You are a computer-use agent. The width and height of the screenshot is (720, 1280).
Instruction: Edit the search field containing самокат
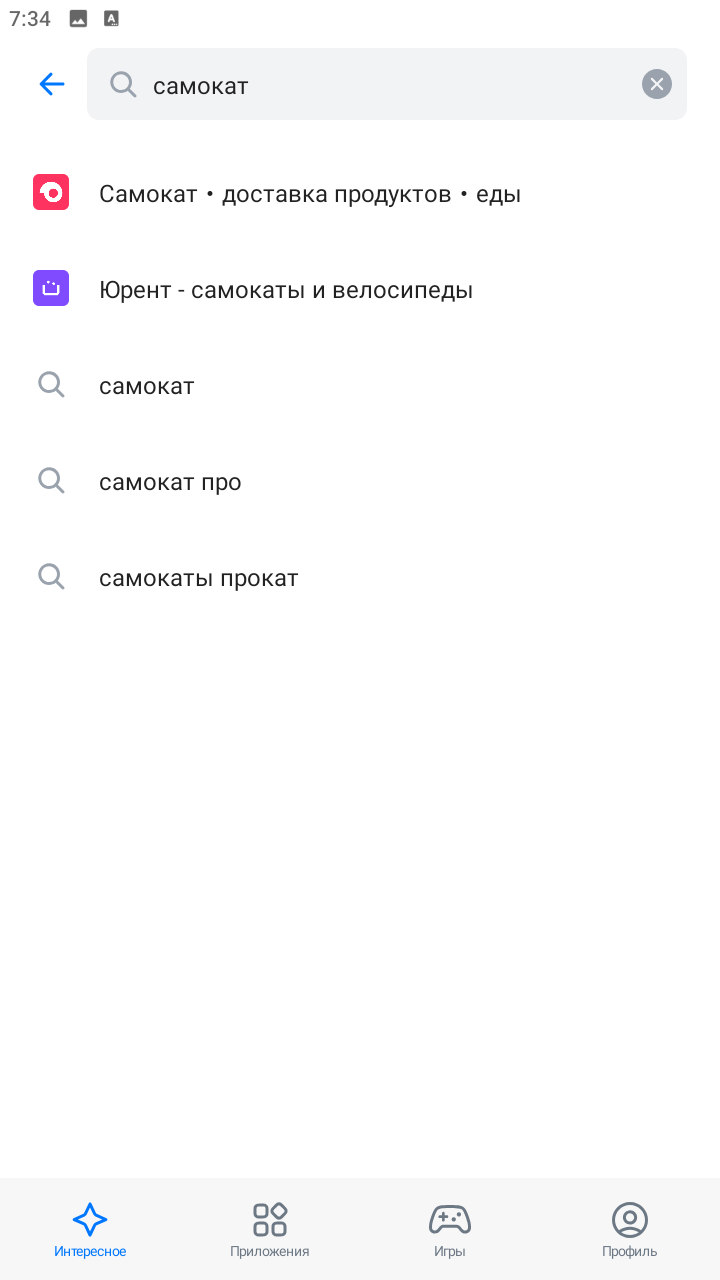[380, 85]
